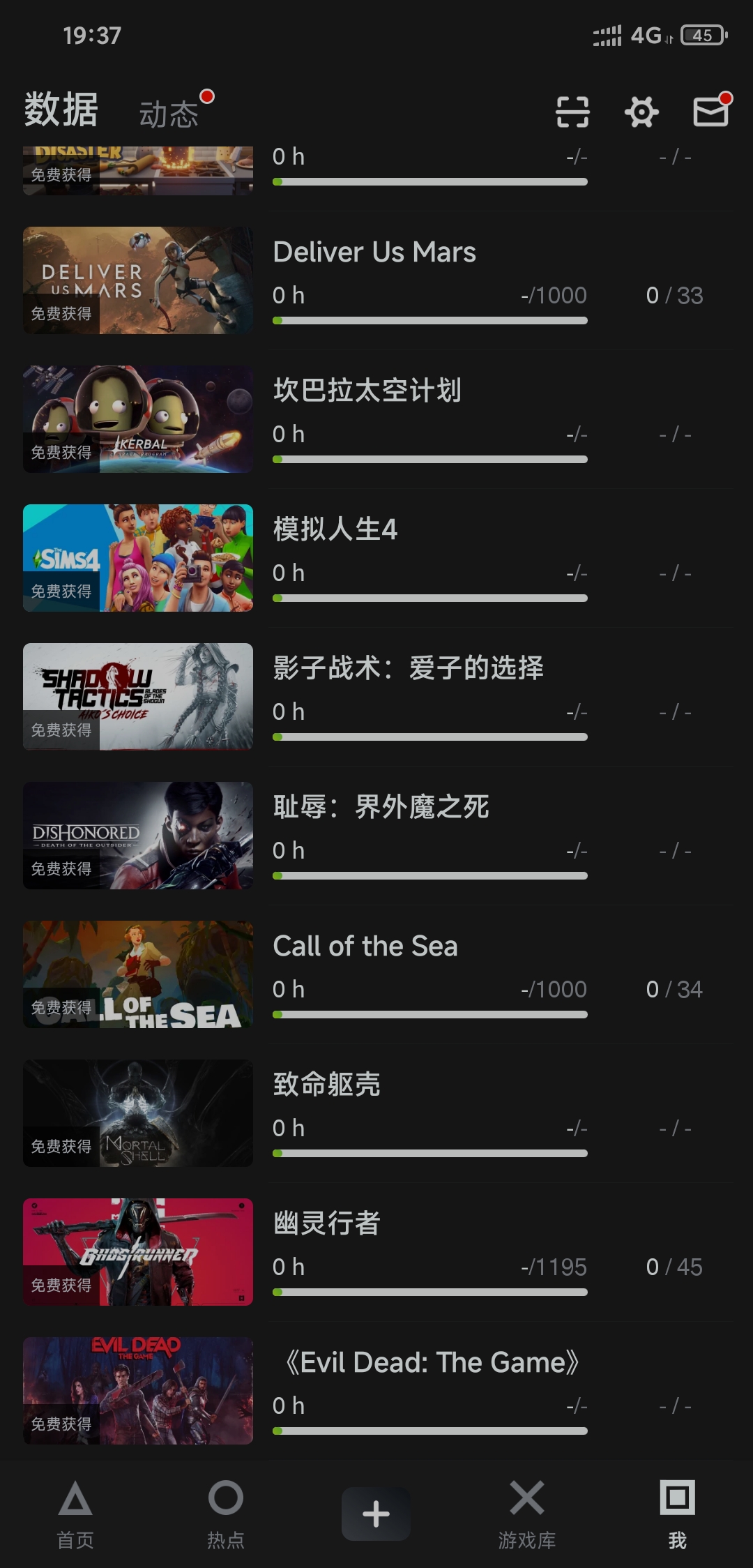
Task: Open Evil Dead: The Game entry
Action: 432,1362
